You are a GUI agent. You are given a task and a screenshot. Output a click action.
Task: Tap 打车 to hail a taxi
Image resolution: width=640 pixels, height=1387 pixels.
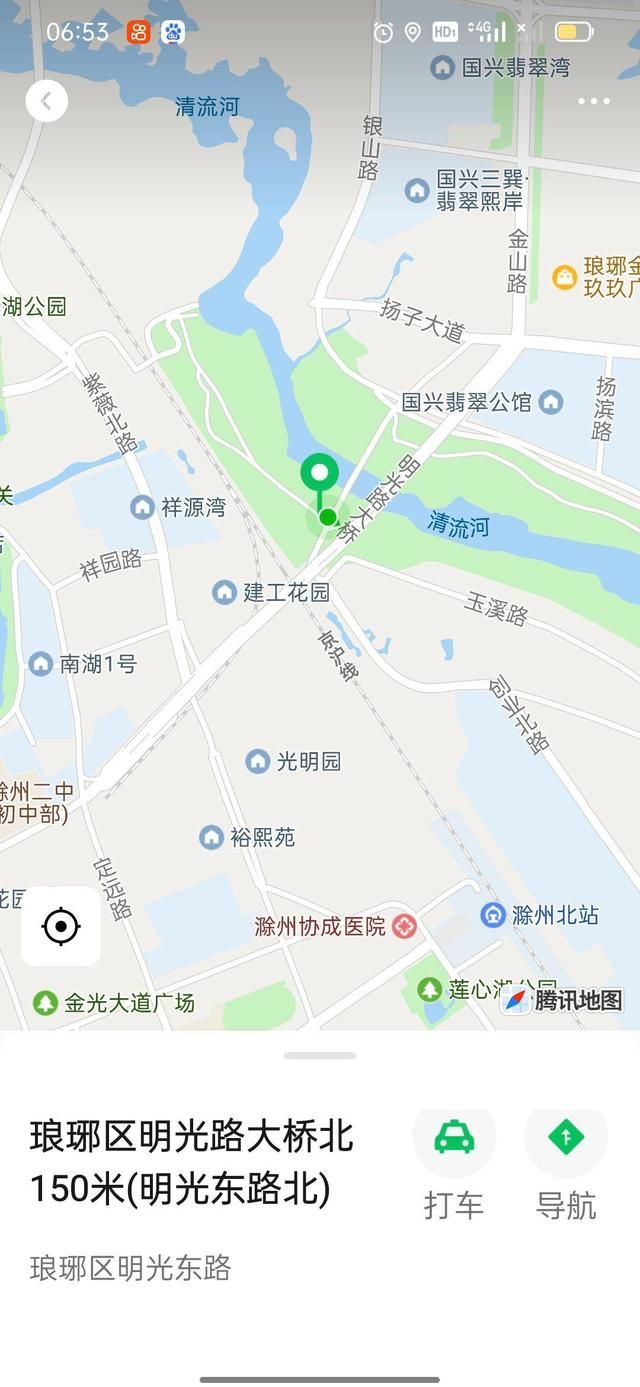coord(454,1164)
